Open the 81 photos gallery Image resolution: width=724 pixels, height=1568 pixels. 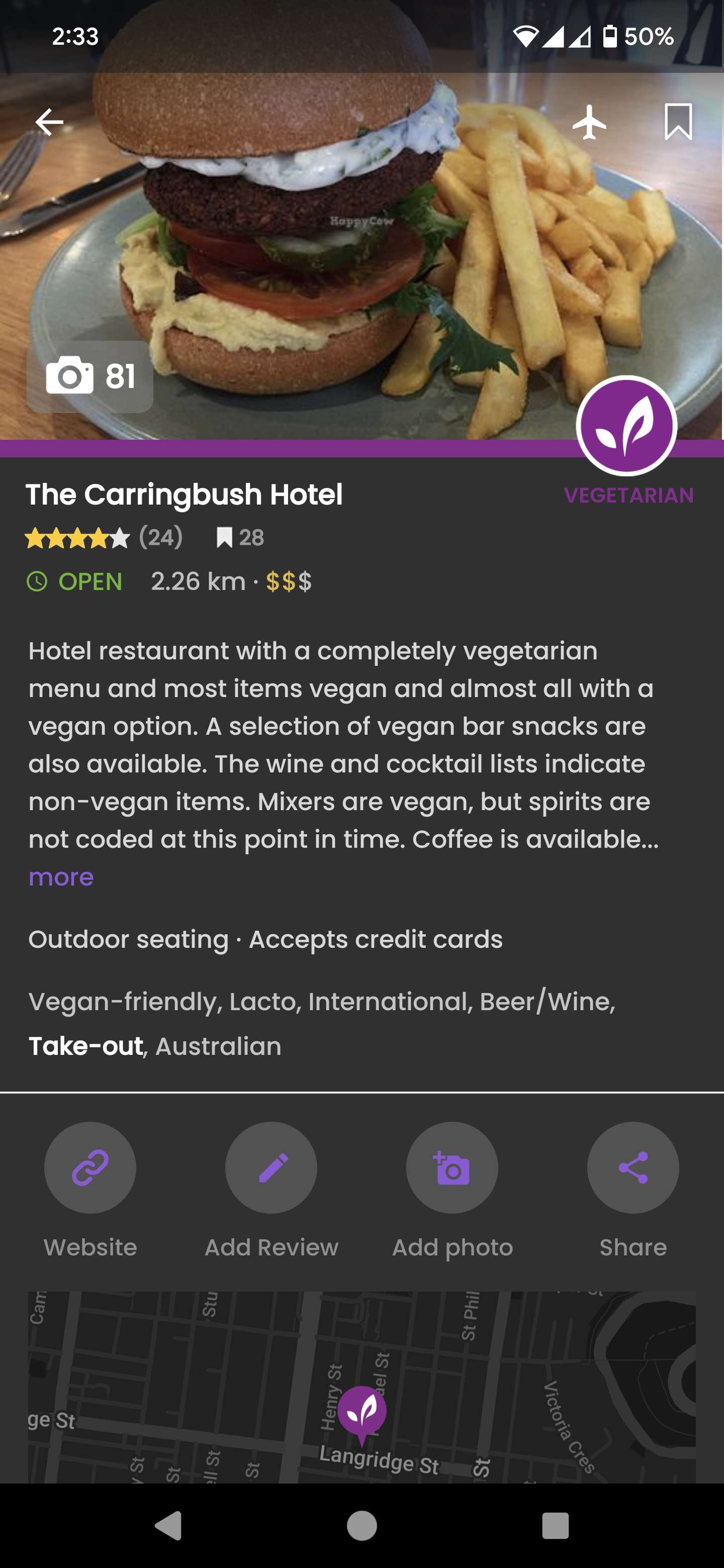click(90, 376)
